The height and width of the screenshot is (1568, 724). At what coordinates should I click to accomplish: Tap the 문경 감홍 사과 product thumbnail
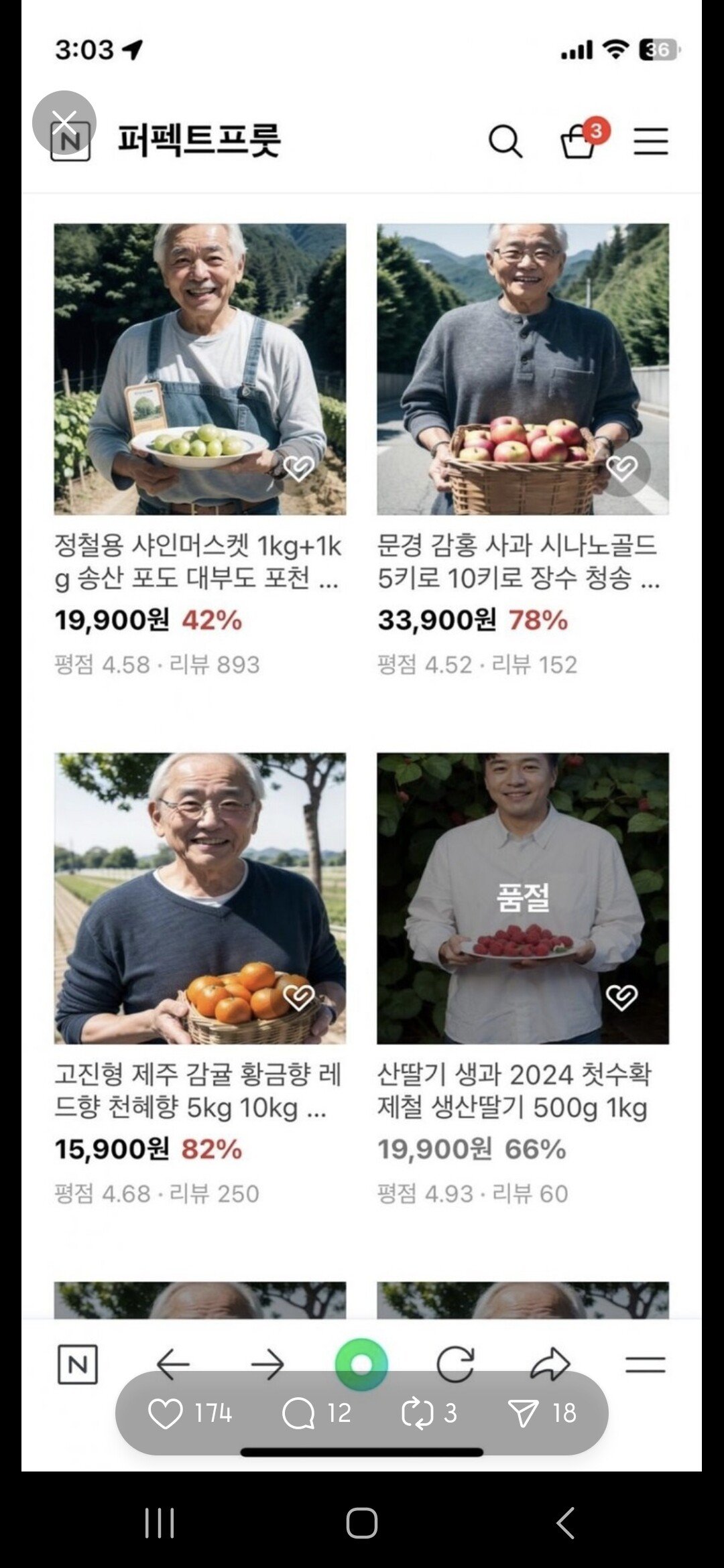(523, 369)
